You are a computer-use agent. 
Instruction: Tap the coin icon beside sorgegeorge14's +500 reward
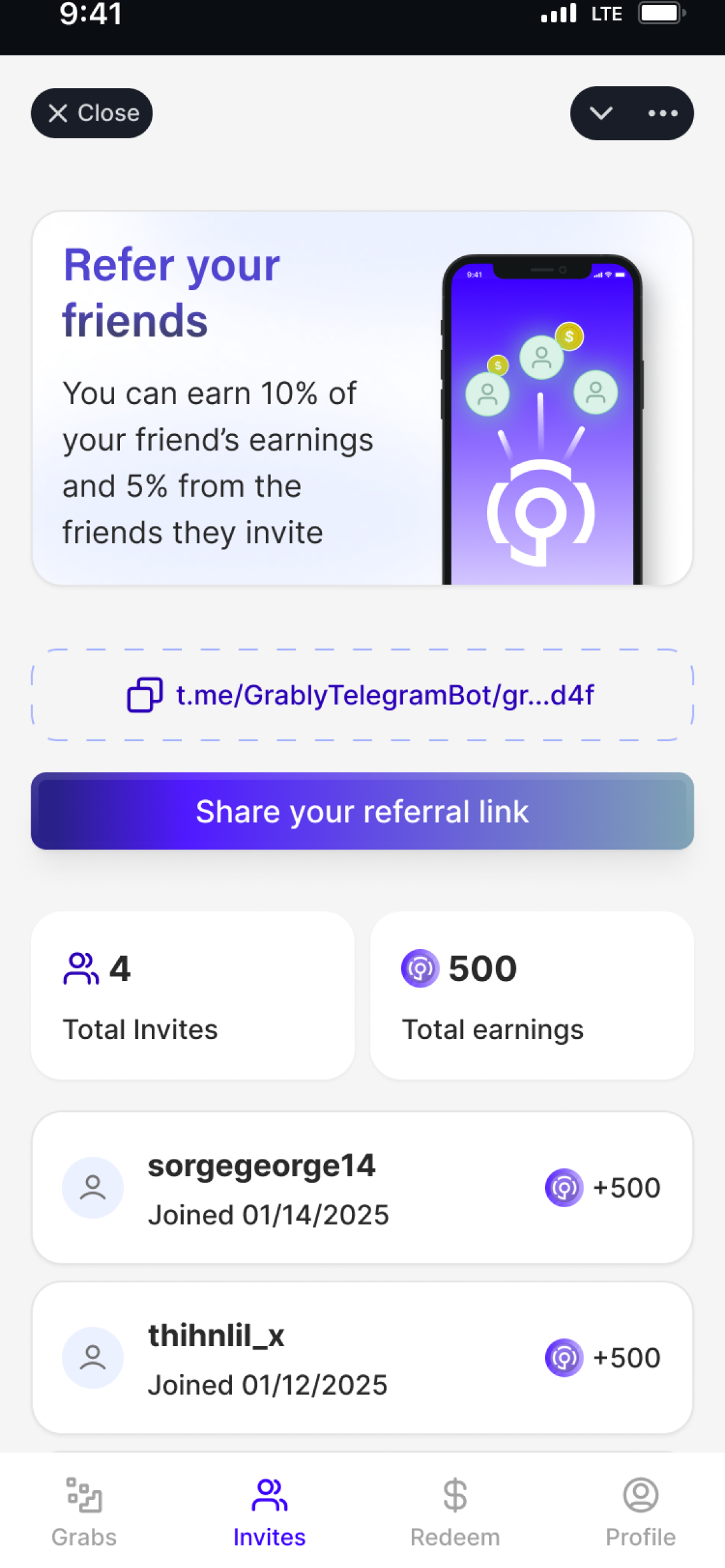pos(564,1187)
